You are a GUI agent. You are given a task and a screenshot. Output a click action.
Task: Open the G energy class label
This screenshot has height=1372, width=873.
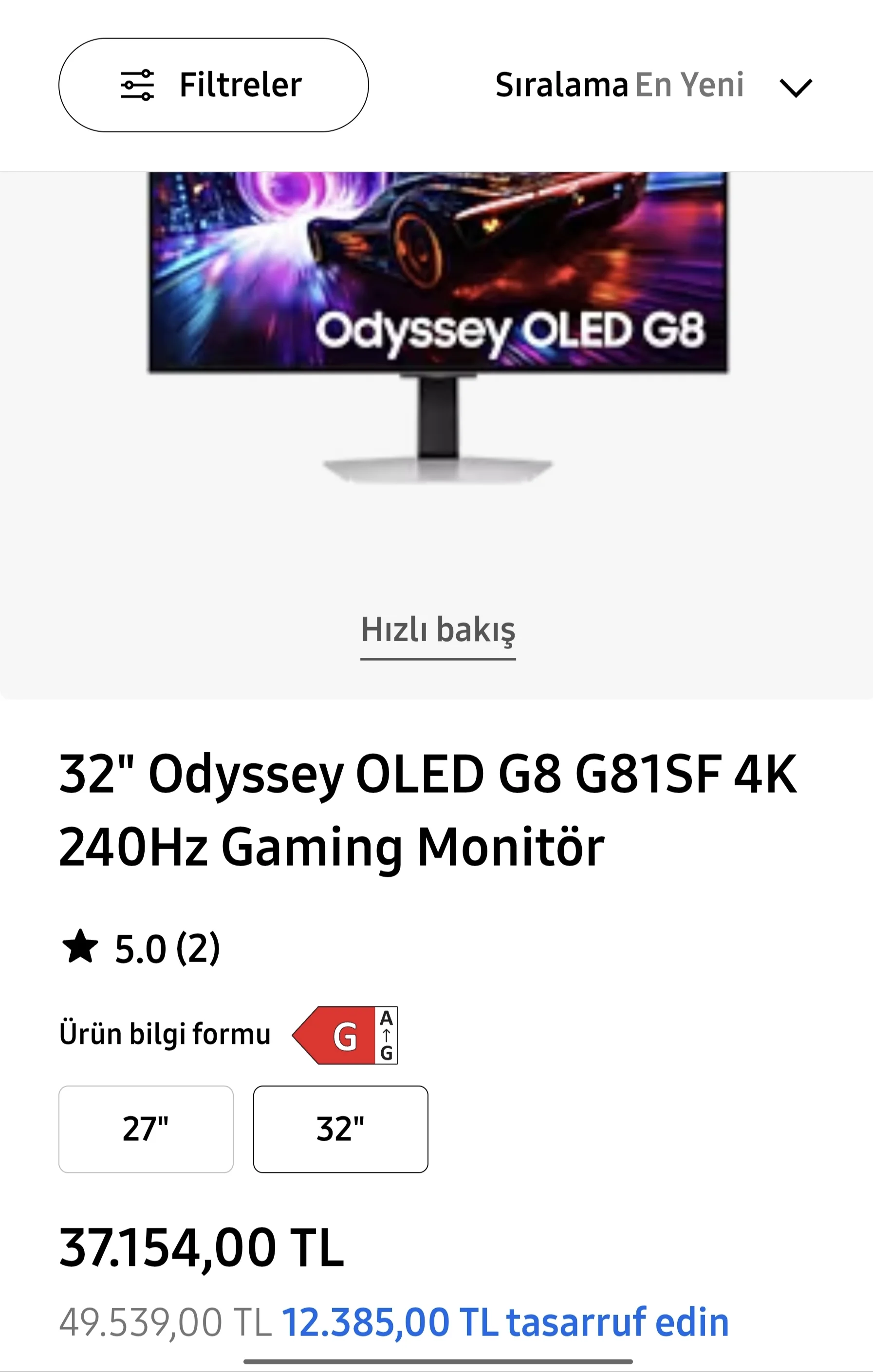[345, 1035]
